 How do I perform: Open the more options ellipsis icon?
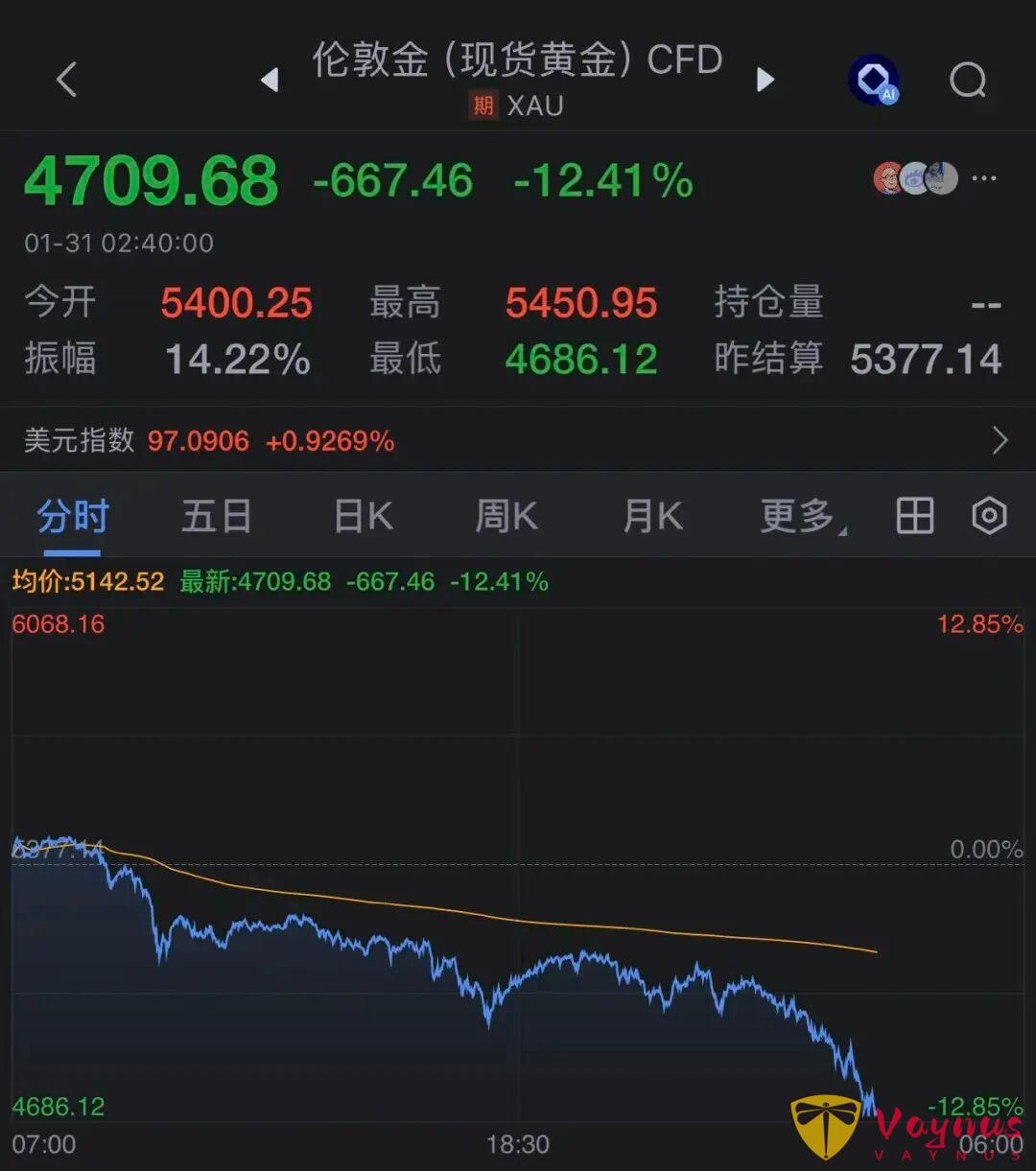[x=985, y=177]
